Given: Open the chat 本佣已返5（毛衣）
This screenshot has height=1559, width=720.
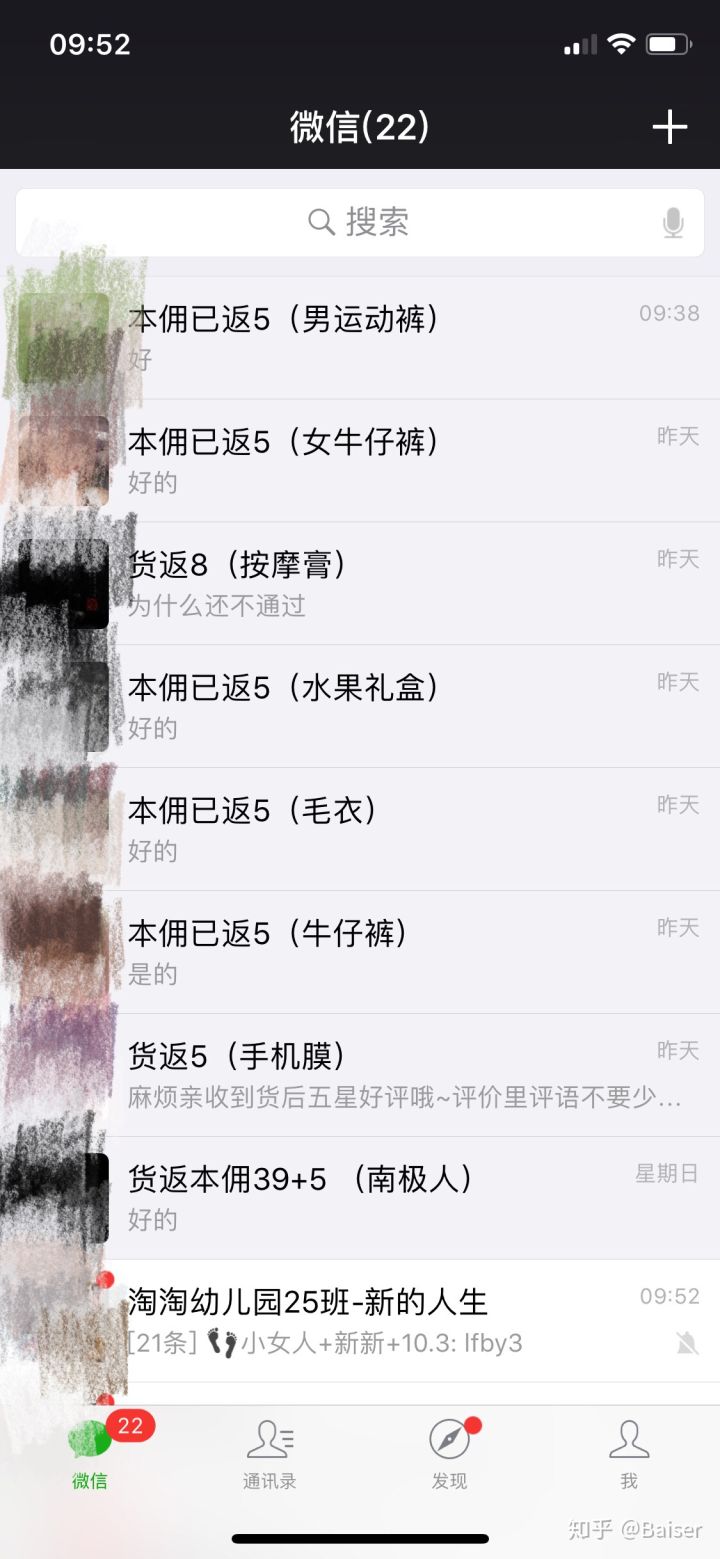Looking at the screenshot, I should pyautogui.click(x=400, y=830).
